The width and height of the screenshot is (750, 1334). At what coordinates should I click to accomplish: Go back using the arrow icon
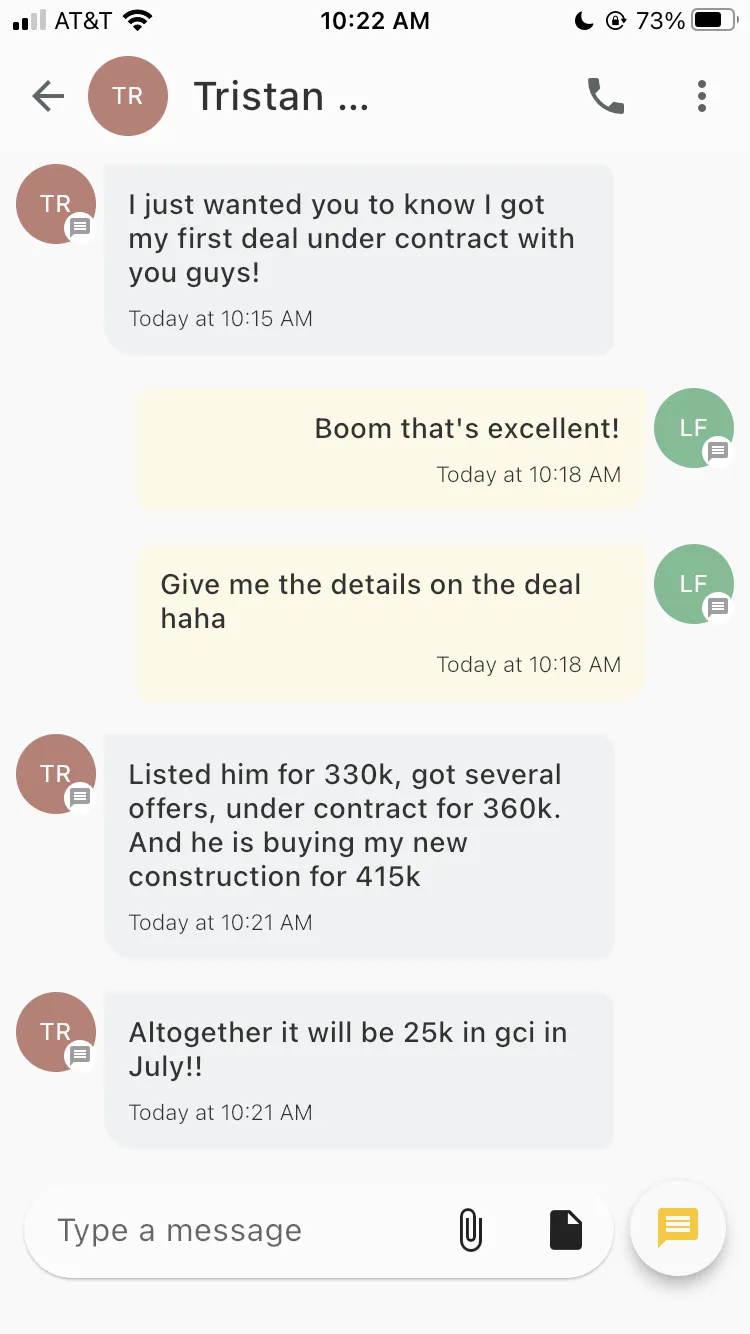(48, 96)
